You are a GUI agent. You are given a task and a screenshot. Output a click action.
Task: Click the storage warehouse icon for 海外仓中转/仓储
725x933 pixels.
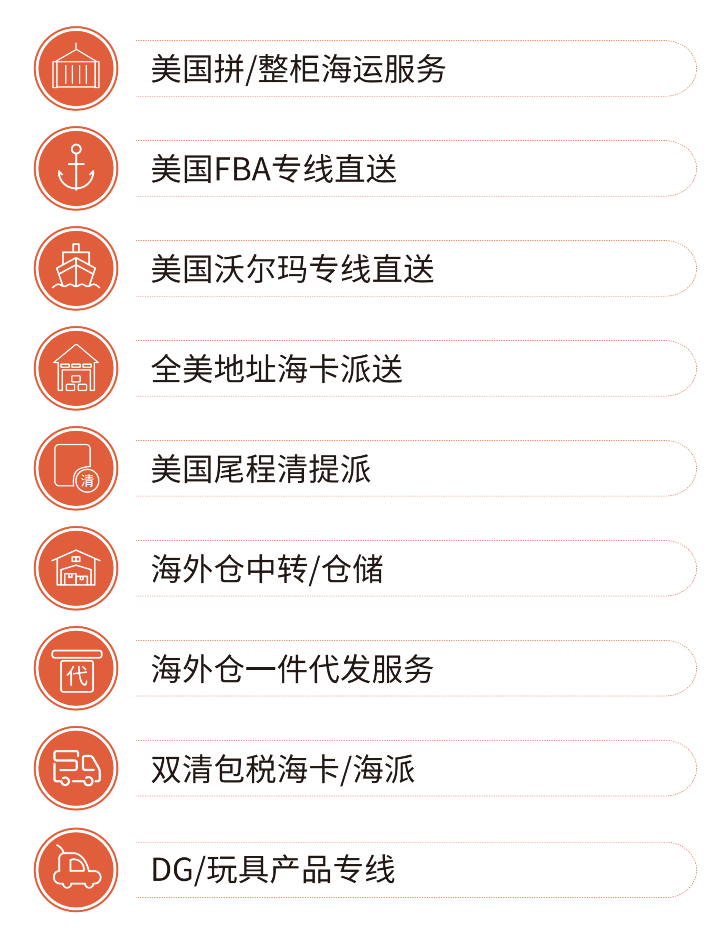click(x=75, y=567)
